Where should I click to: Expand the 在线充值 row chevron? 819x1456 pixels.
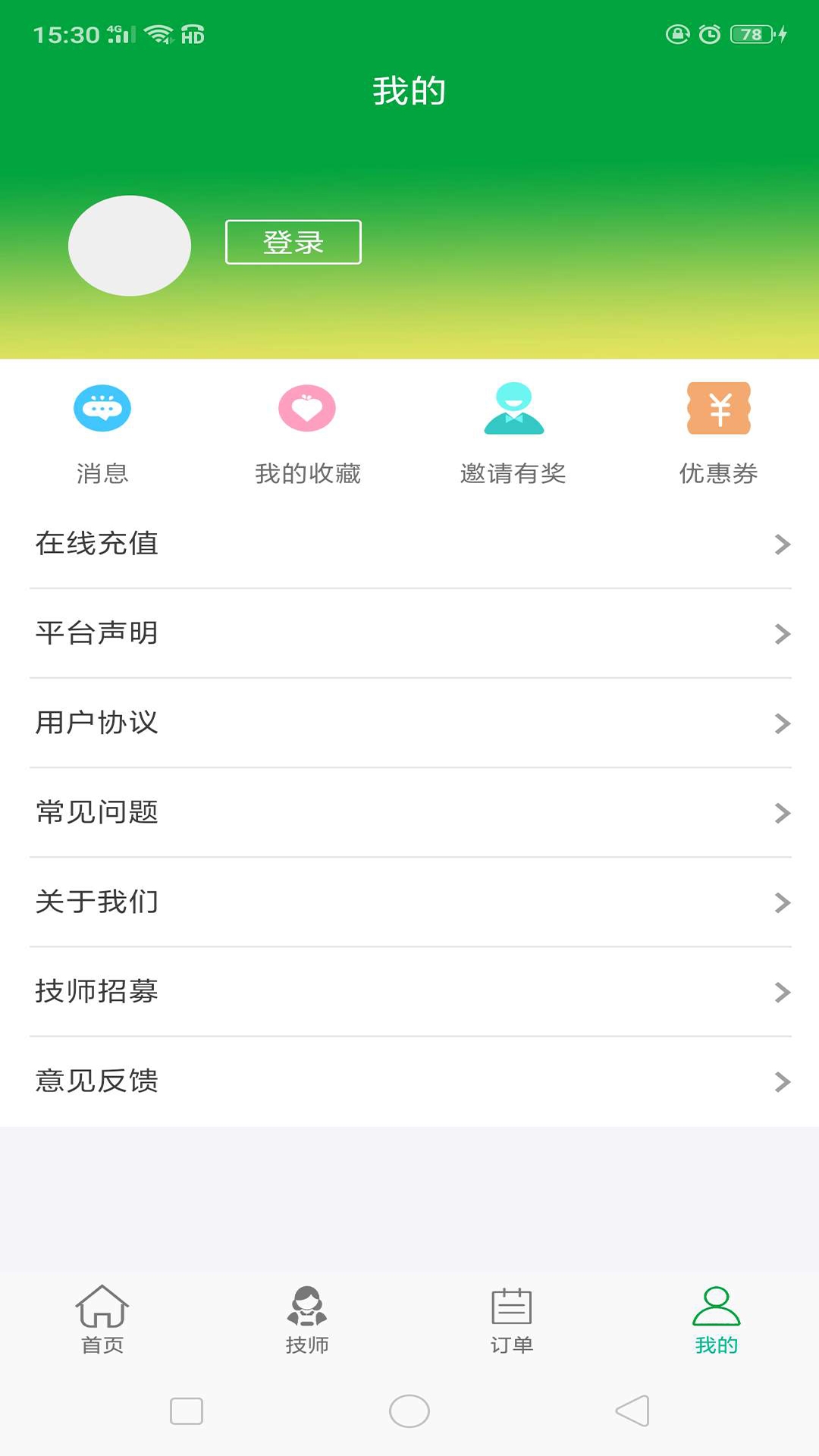pos(782,544)
